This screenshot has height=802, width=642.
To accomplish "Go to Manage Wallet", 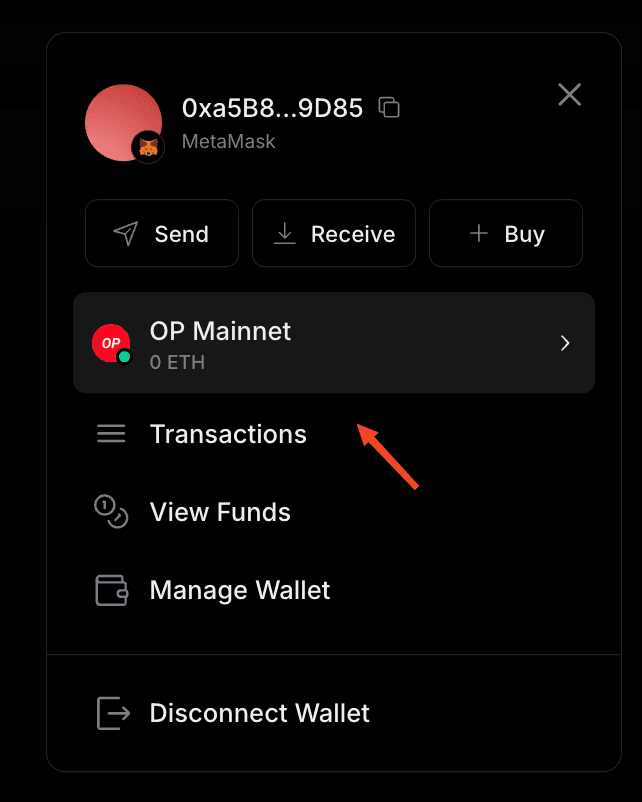I will click(x=239, y=590).
